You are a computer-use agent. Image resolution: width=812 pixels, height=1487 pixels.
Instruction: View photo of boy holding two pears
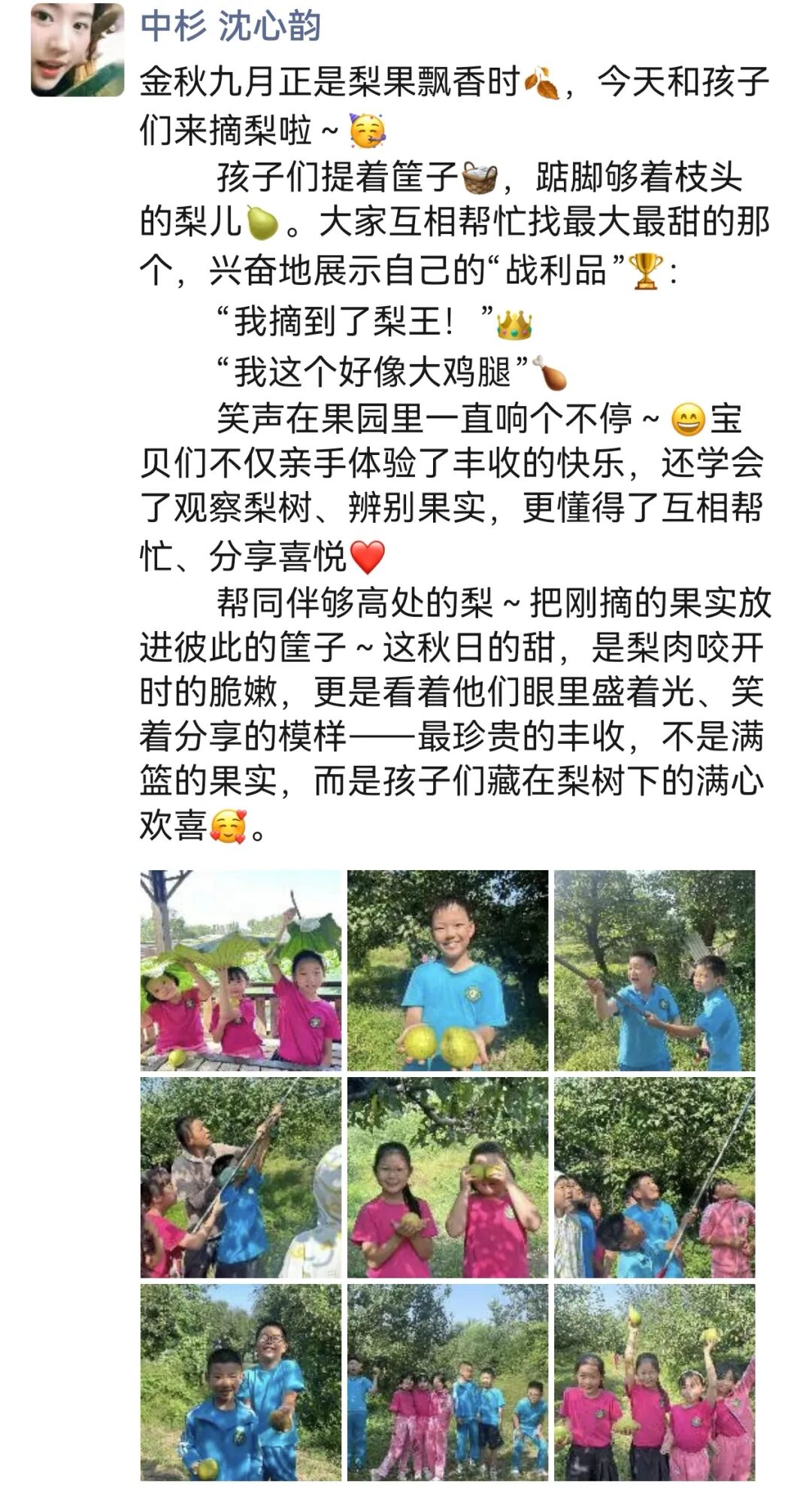(x=447, y=970)
